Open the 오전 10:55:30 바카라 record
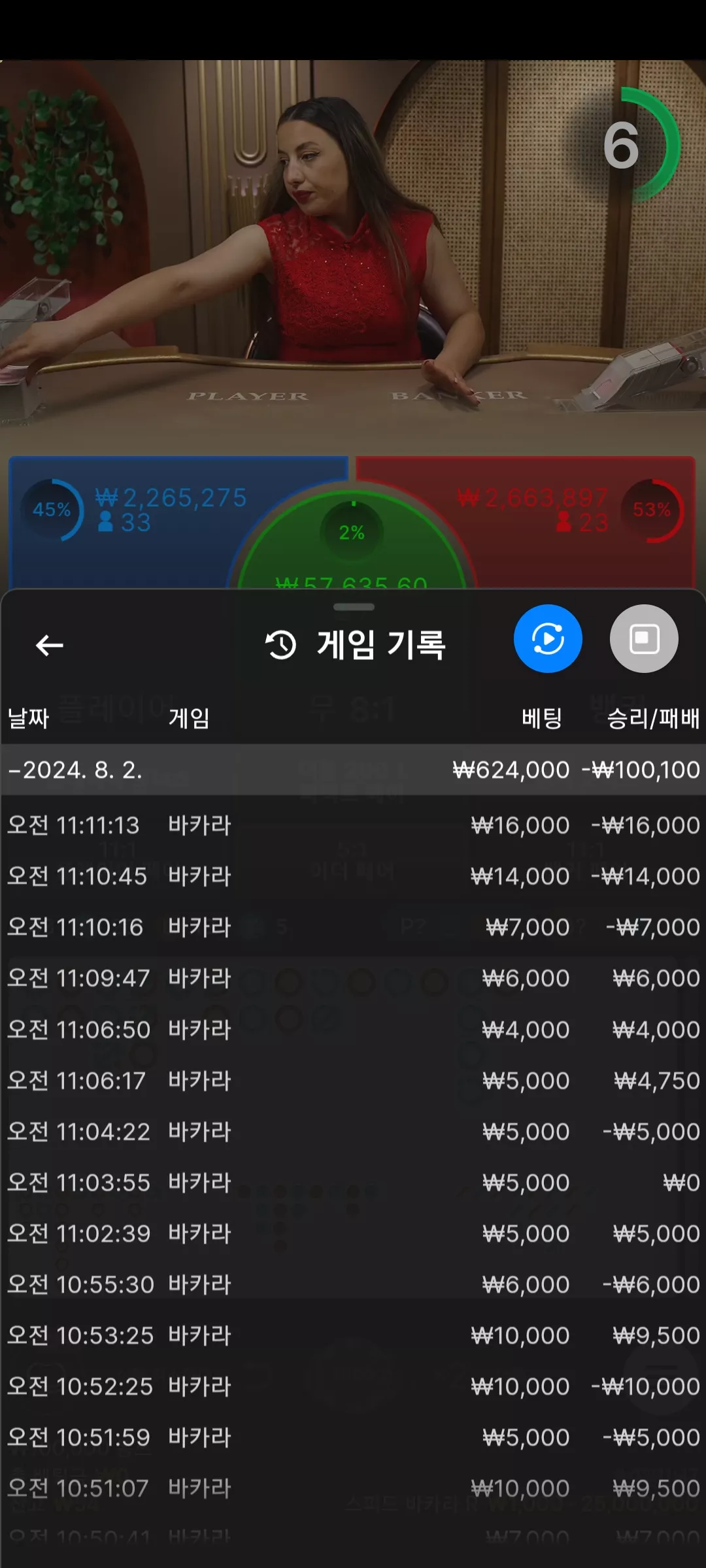Screen dimensions: 706x1568 tap(353, 1284)
